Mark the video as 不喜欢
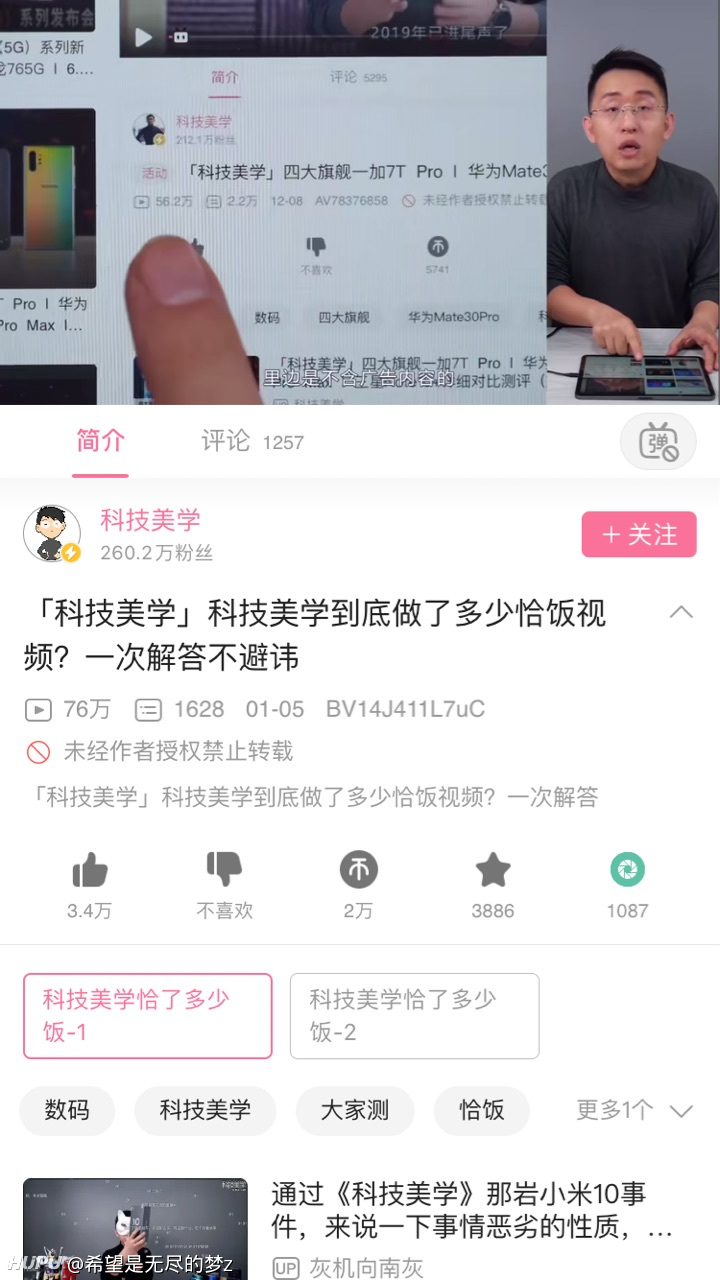720x1280 pixels. click(x=225, y=884)
